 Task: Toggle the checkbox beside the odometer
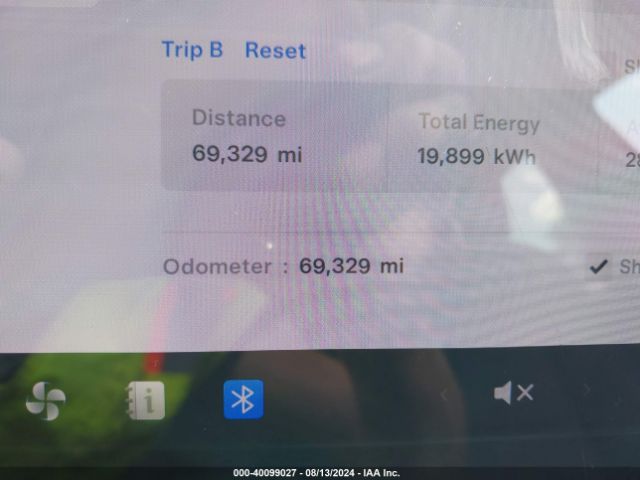(599, 266)
